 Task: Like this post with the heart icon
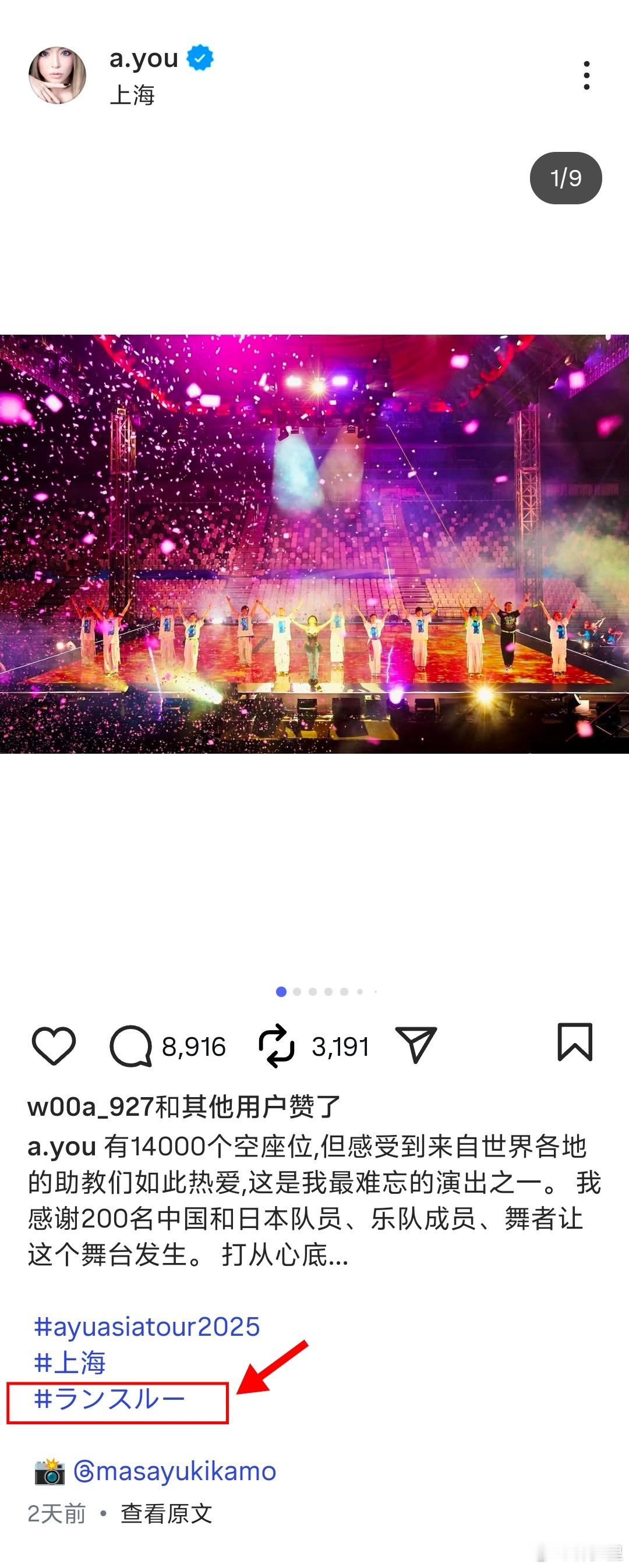click(x=54, y=1046)
